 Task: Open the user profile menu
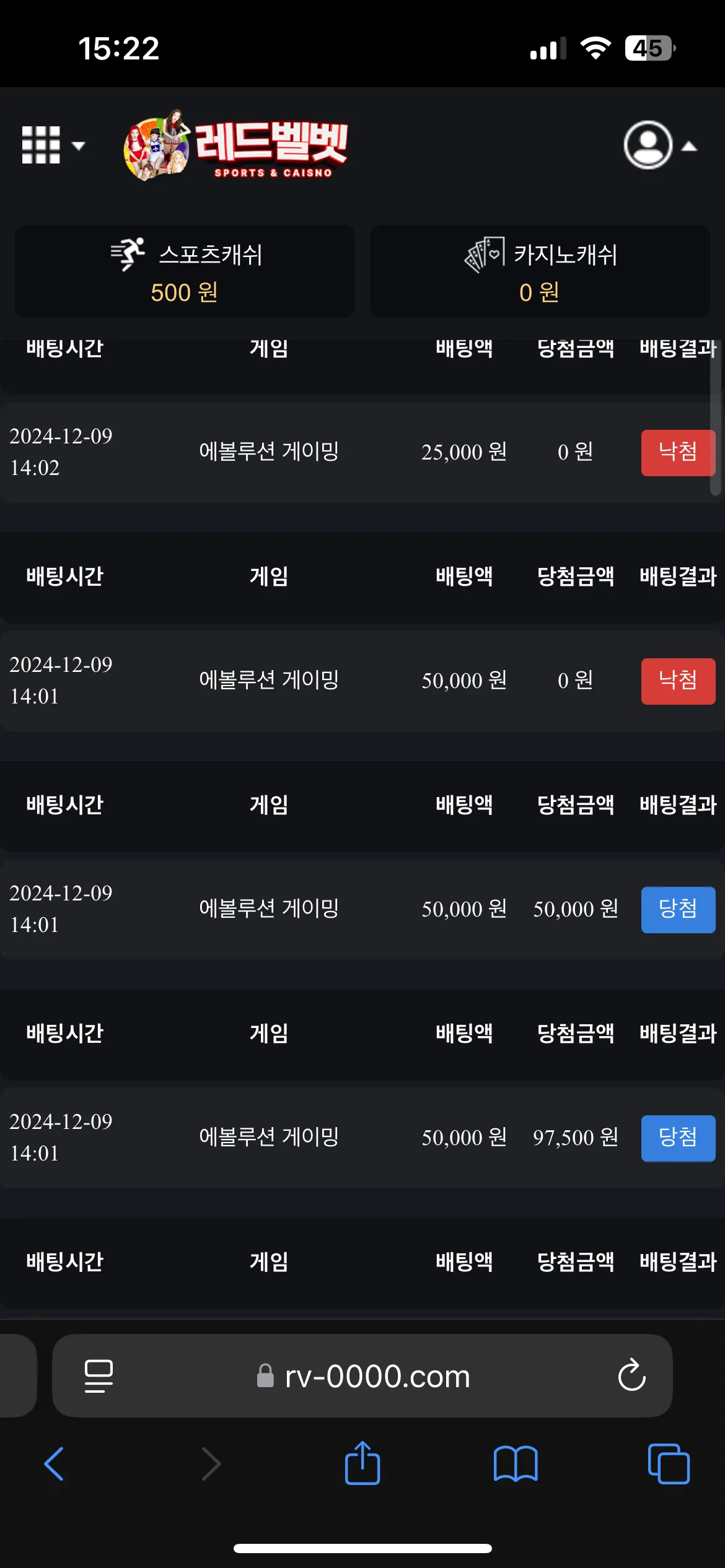tap(660, 146)
